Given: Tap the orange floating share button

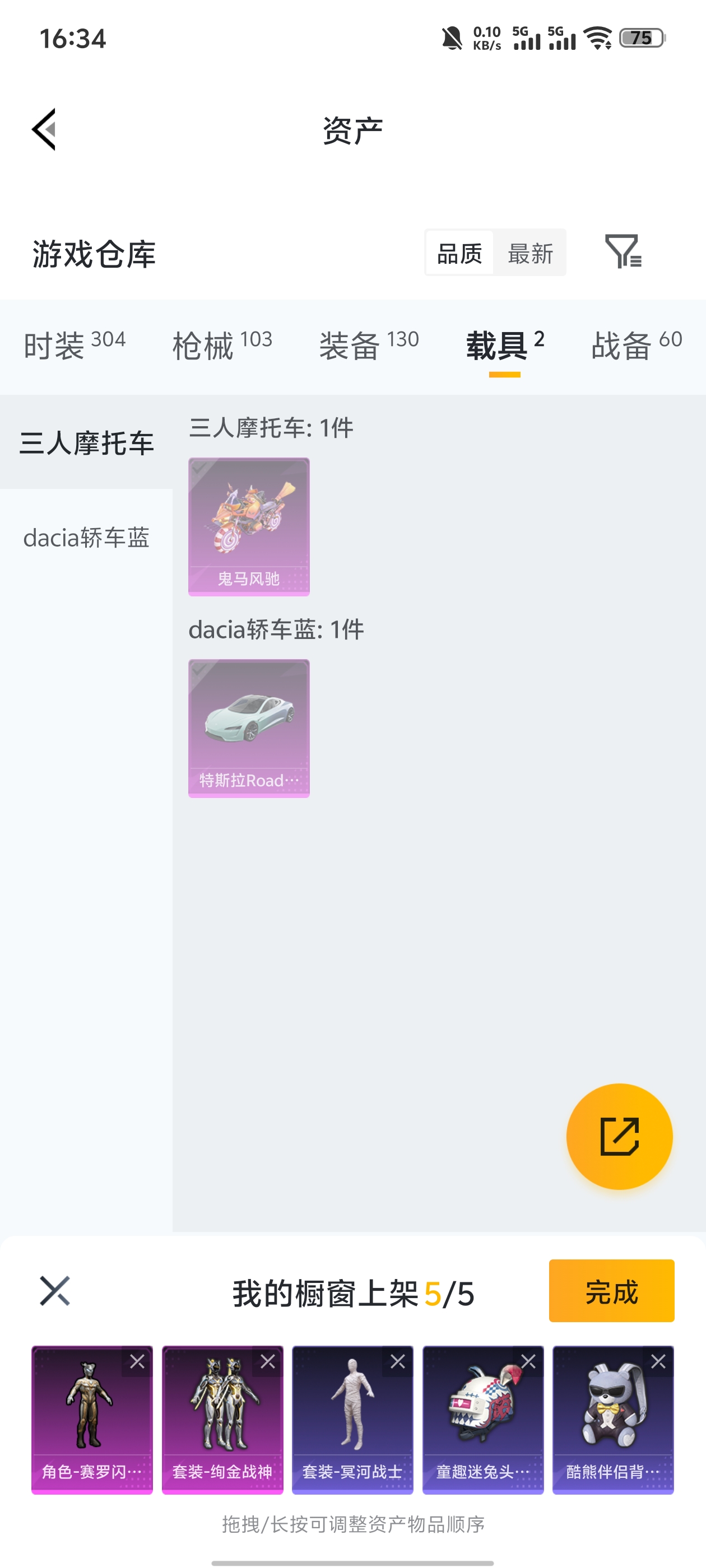Looking at the screenshot, I should (x=619, y=1136).
